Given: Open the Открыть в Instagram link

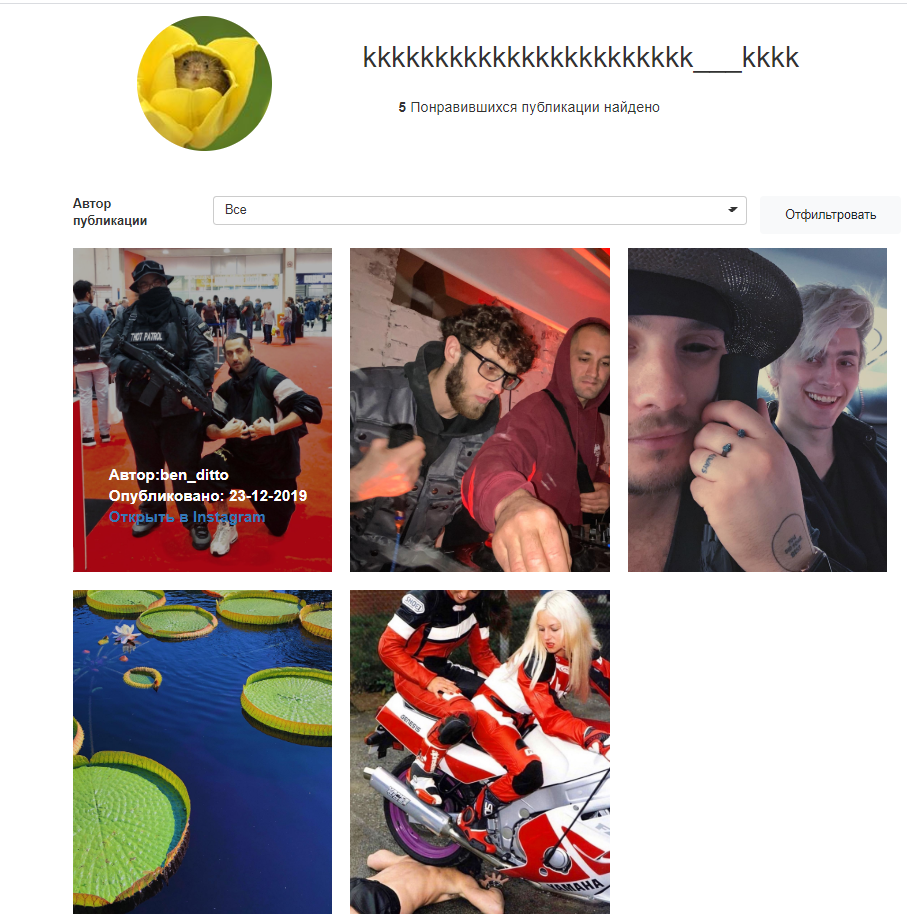Looking at the screenshot, I should 187,517.
